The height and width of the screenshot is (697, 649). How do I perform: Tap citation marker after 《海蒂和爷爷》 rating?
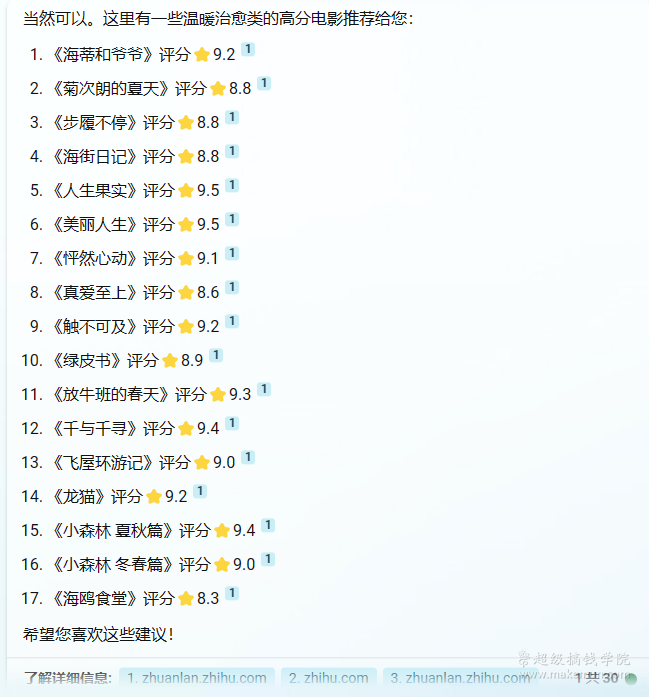coord(248,50)
